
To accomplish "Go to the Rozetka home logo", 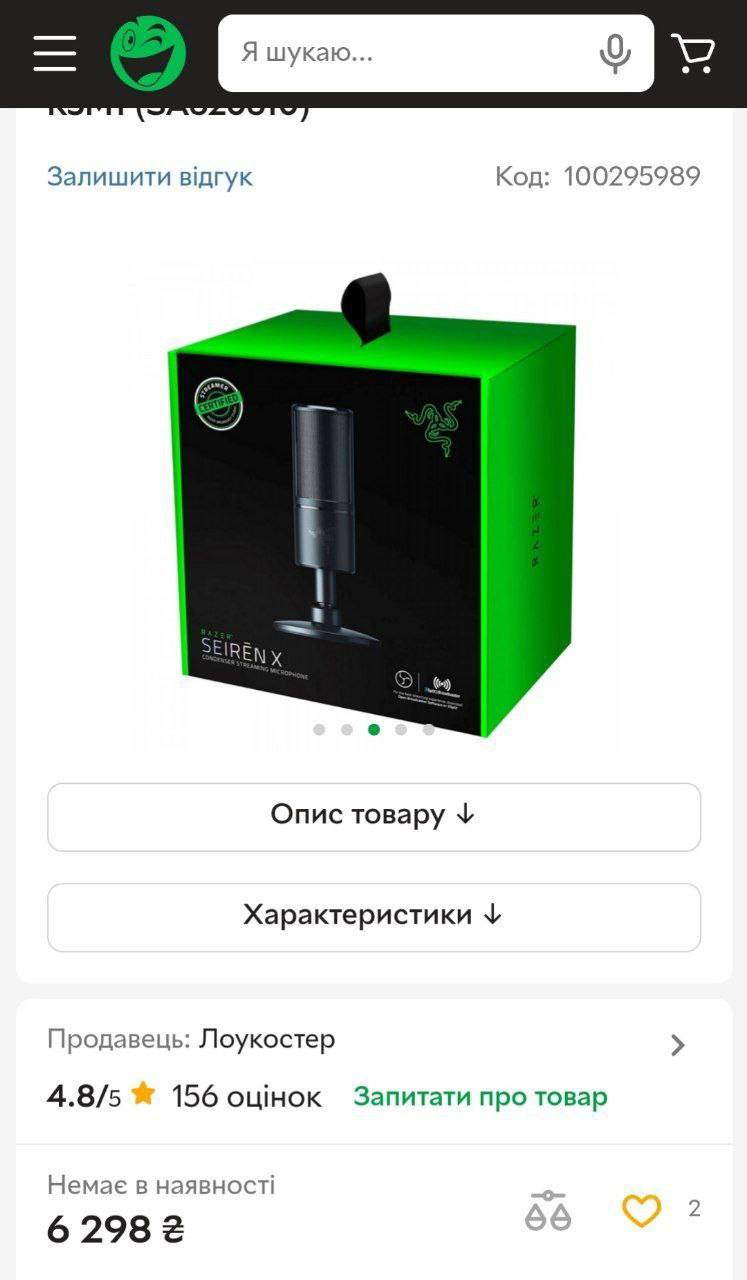I will coord(148,53).
